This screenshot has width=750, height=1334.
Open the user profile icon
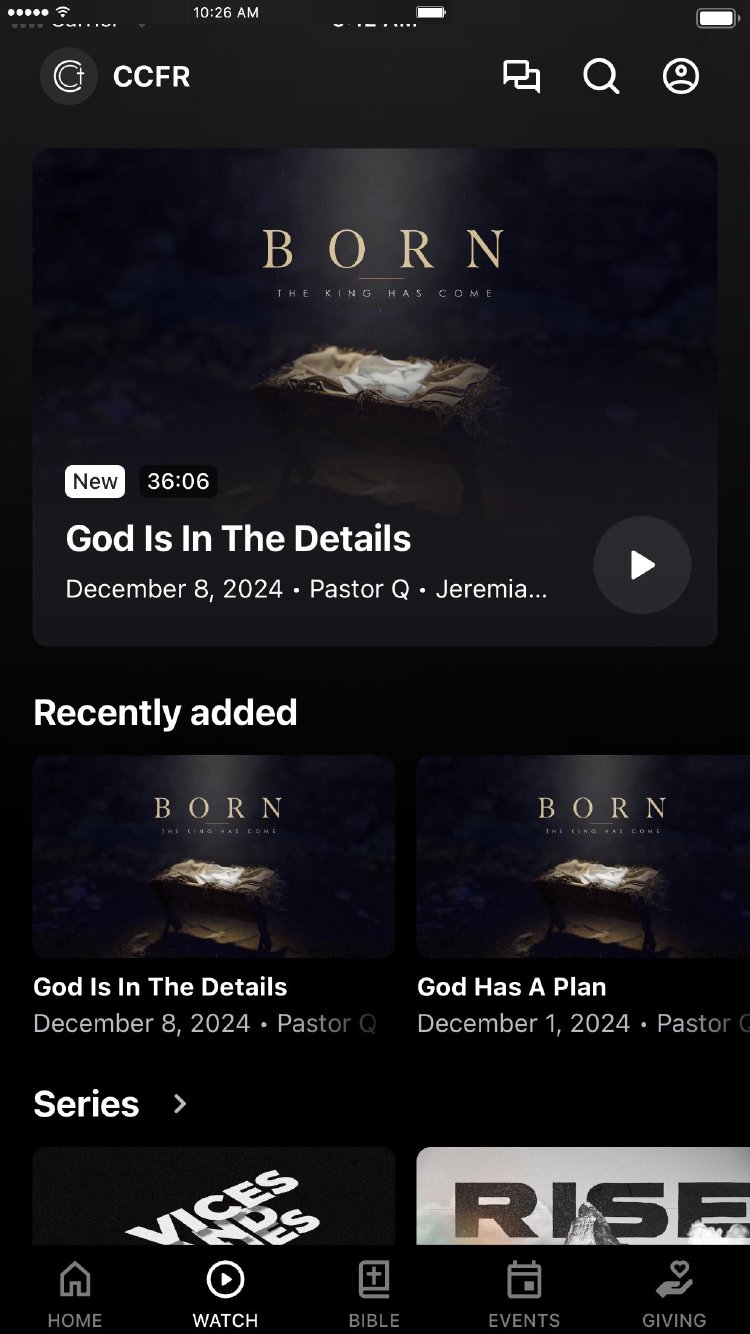point(681,77)
